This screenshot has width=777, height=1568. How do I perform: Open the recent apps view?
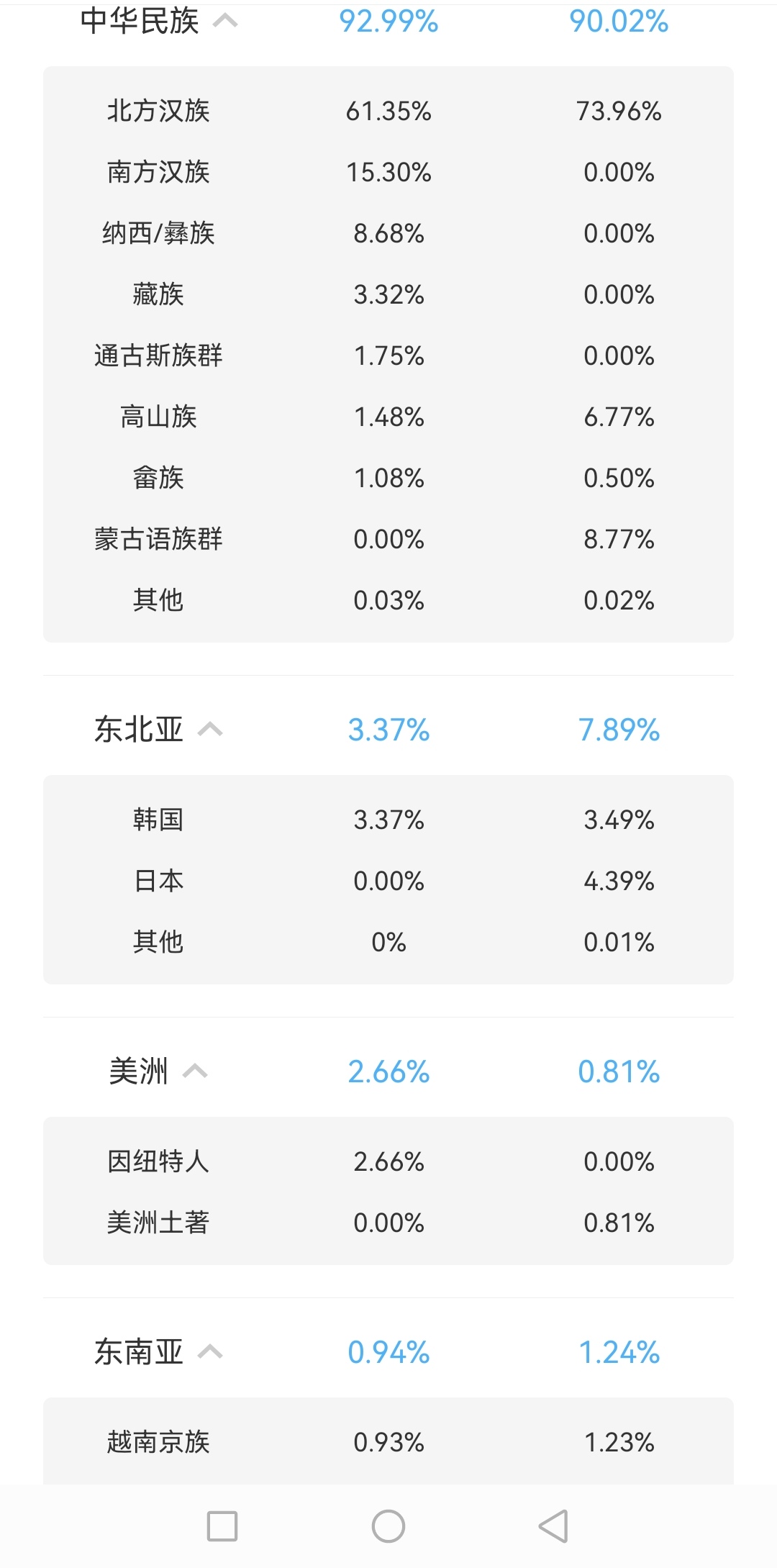tap(222, 1526)
